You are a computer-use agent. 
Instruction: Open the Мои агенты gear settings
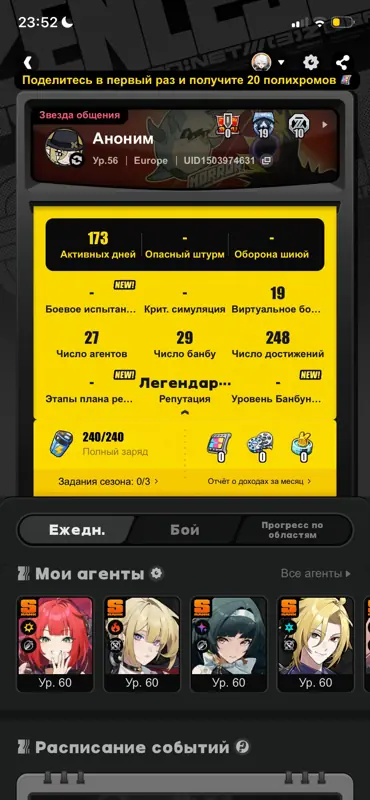pyautogui.click(x=156, y=573)
